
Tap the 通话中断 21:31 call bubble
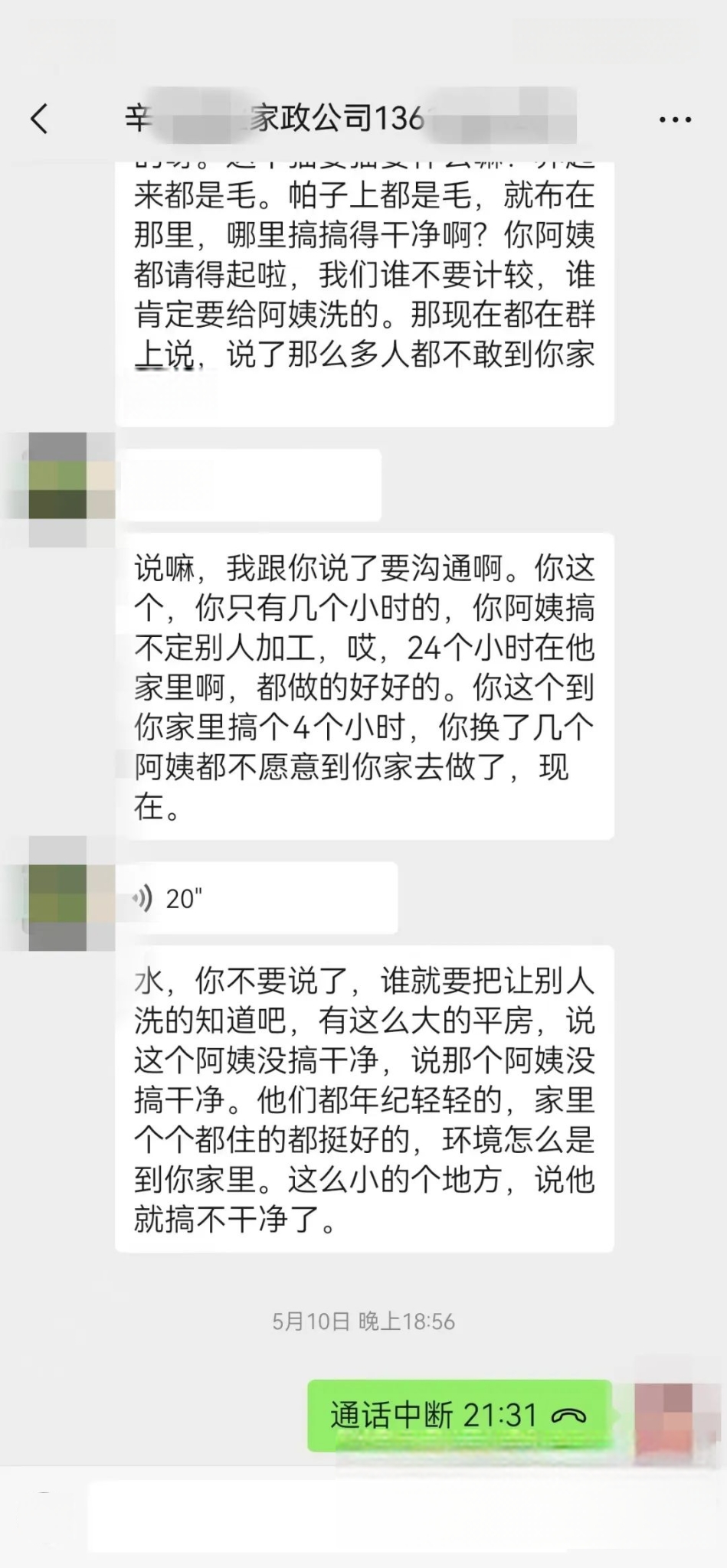[458, 1416]
